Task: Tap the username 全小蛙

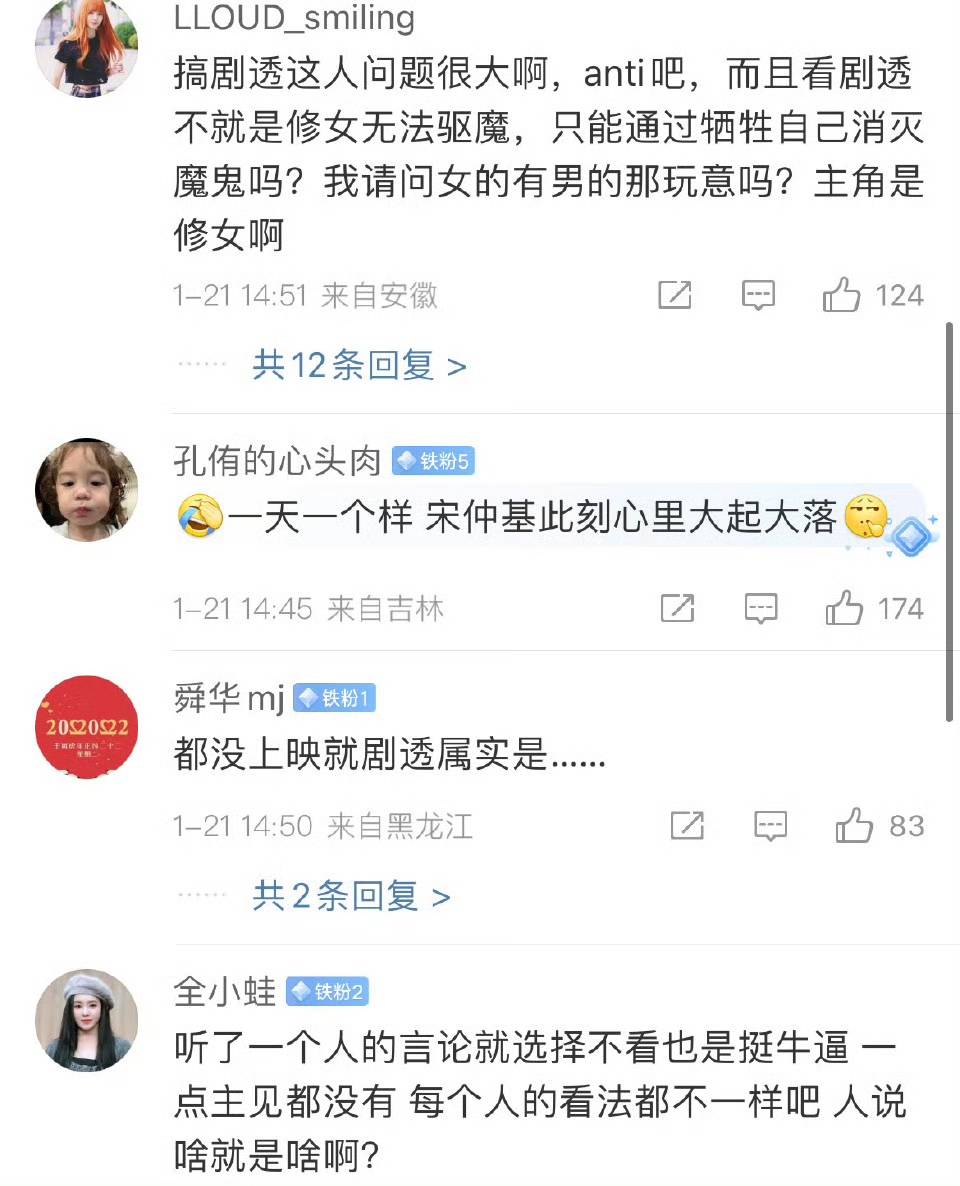Action: point(225,991)
